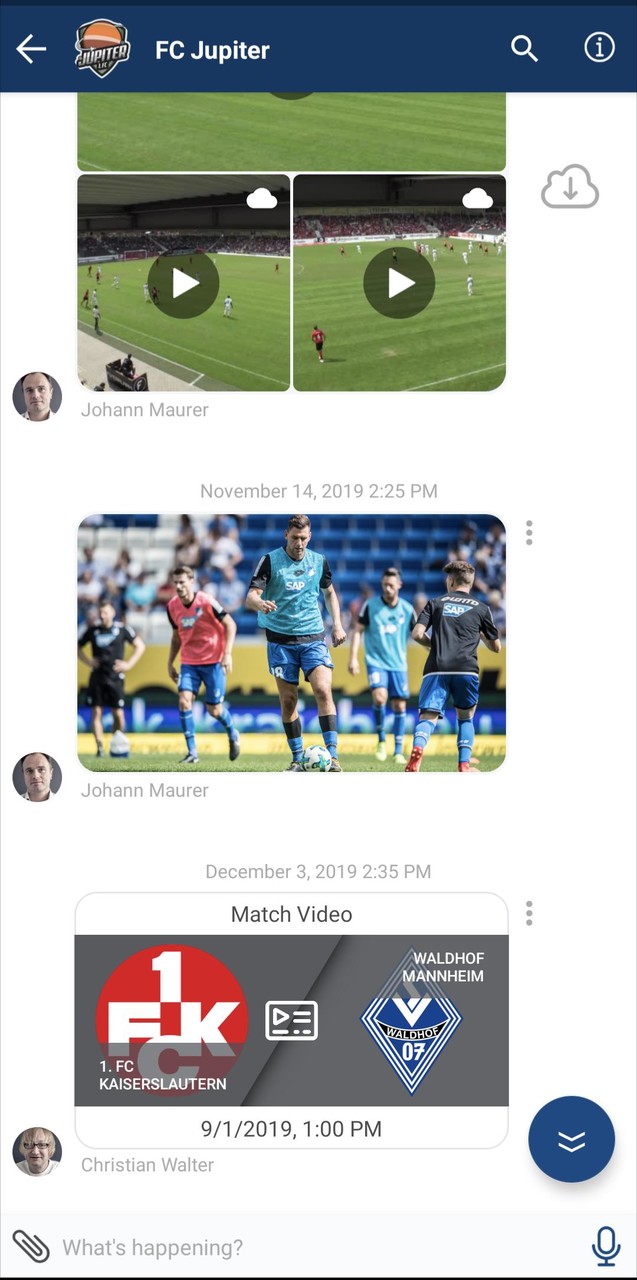Play the right football video
Screen dimensions: 637x1280
point(400,283)
